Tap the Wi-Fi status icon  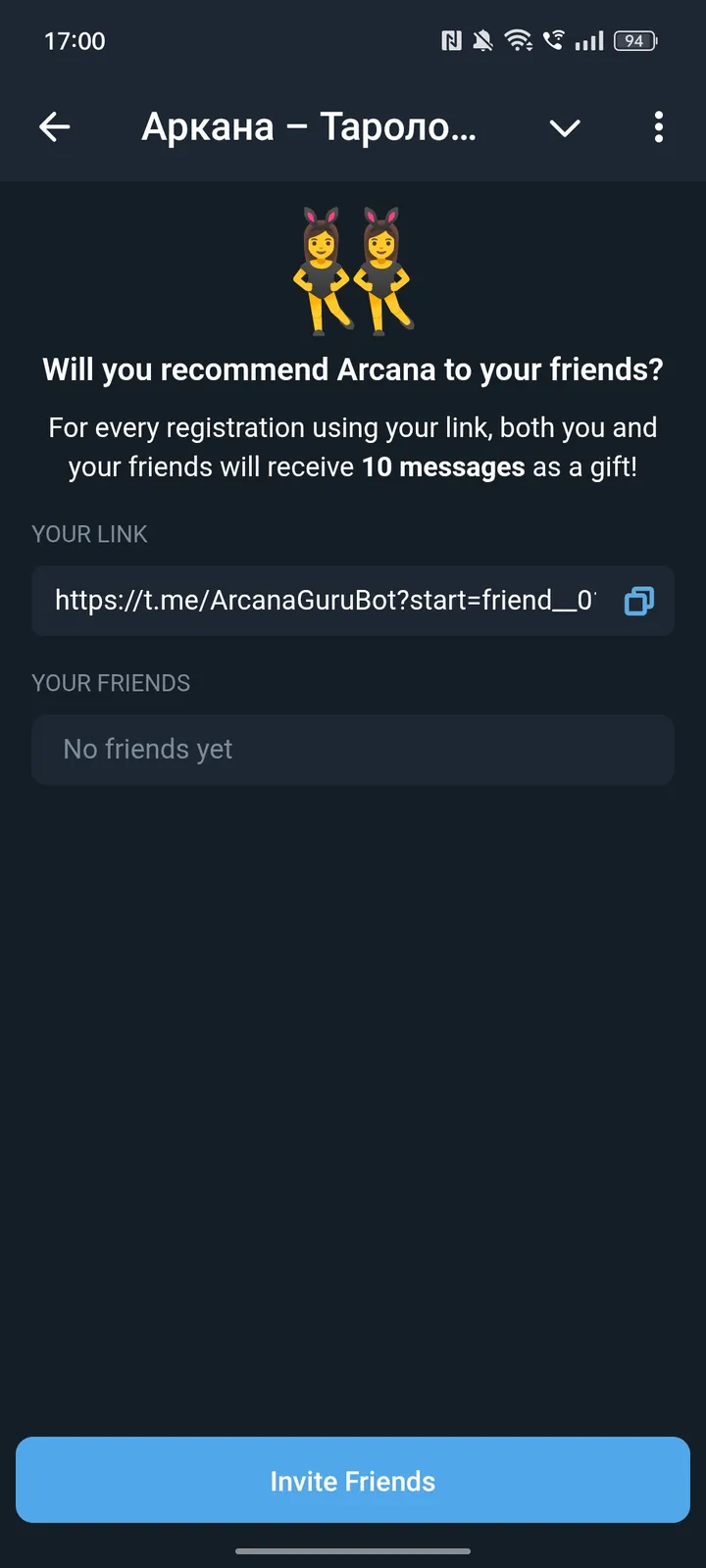[x=518, y=40]
